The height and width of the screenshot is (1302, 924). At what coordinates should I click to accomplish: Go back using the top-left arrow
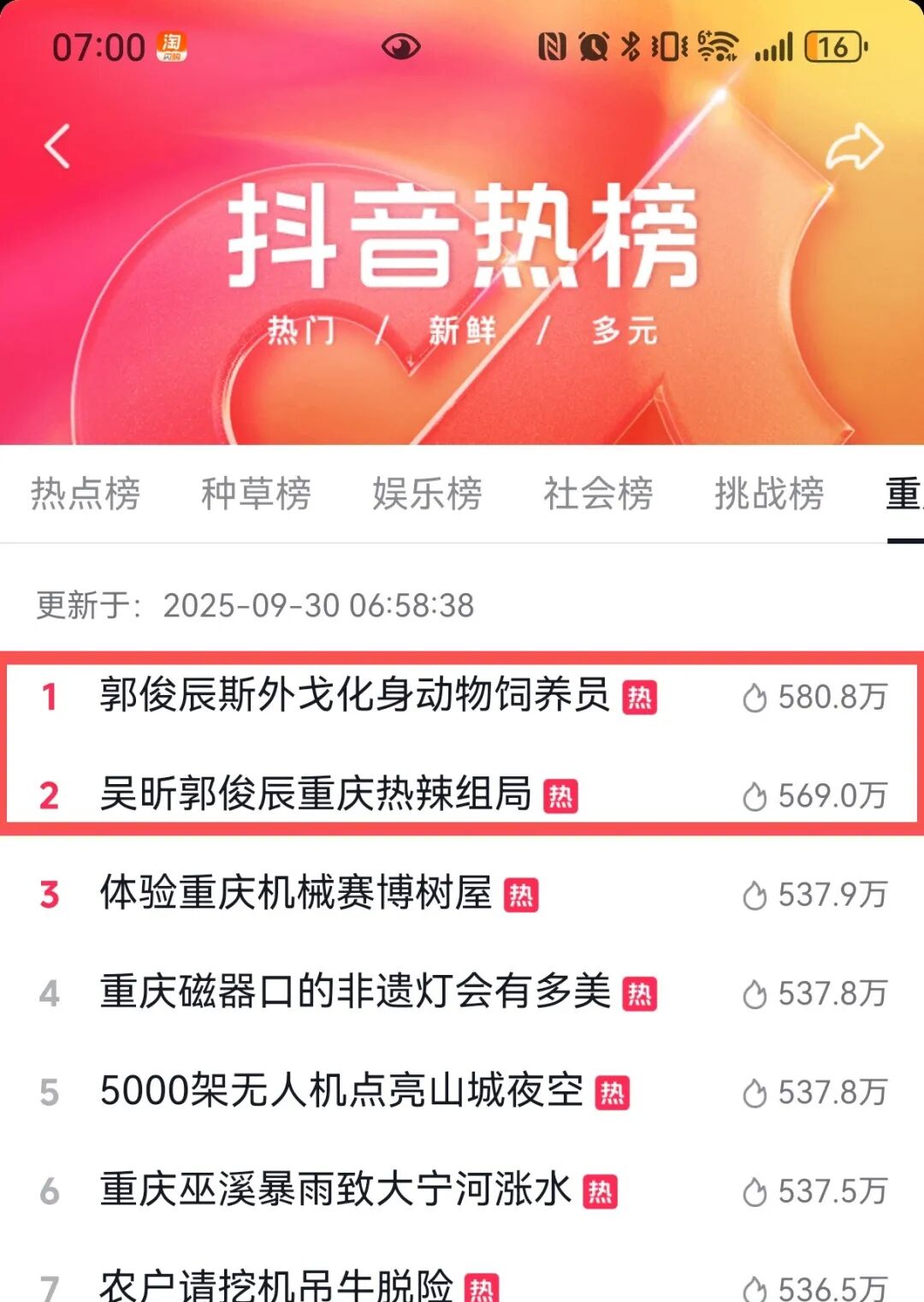point(57,146)
